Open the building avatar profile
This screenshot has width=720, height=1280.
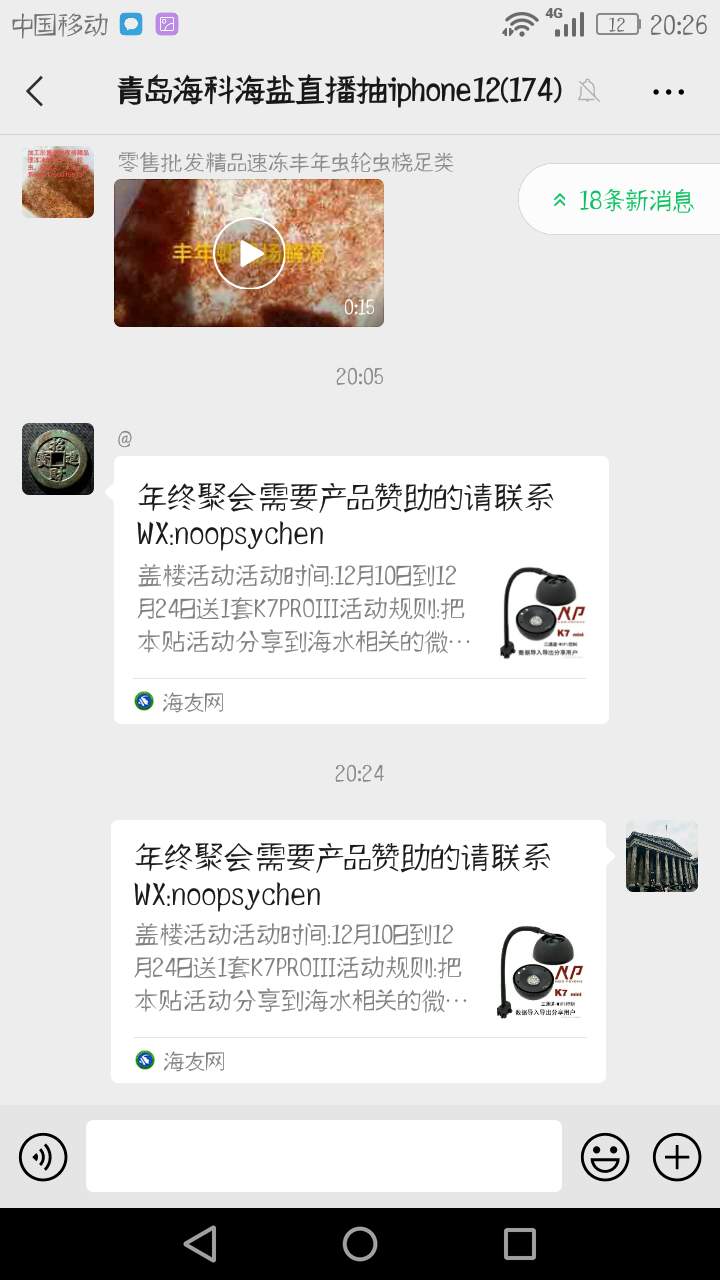point(661,856)
